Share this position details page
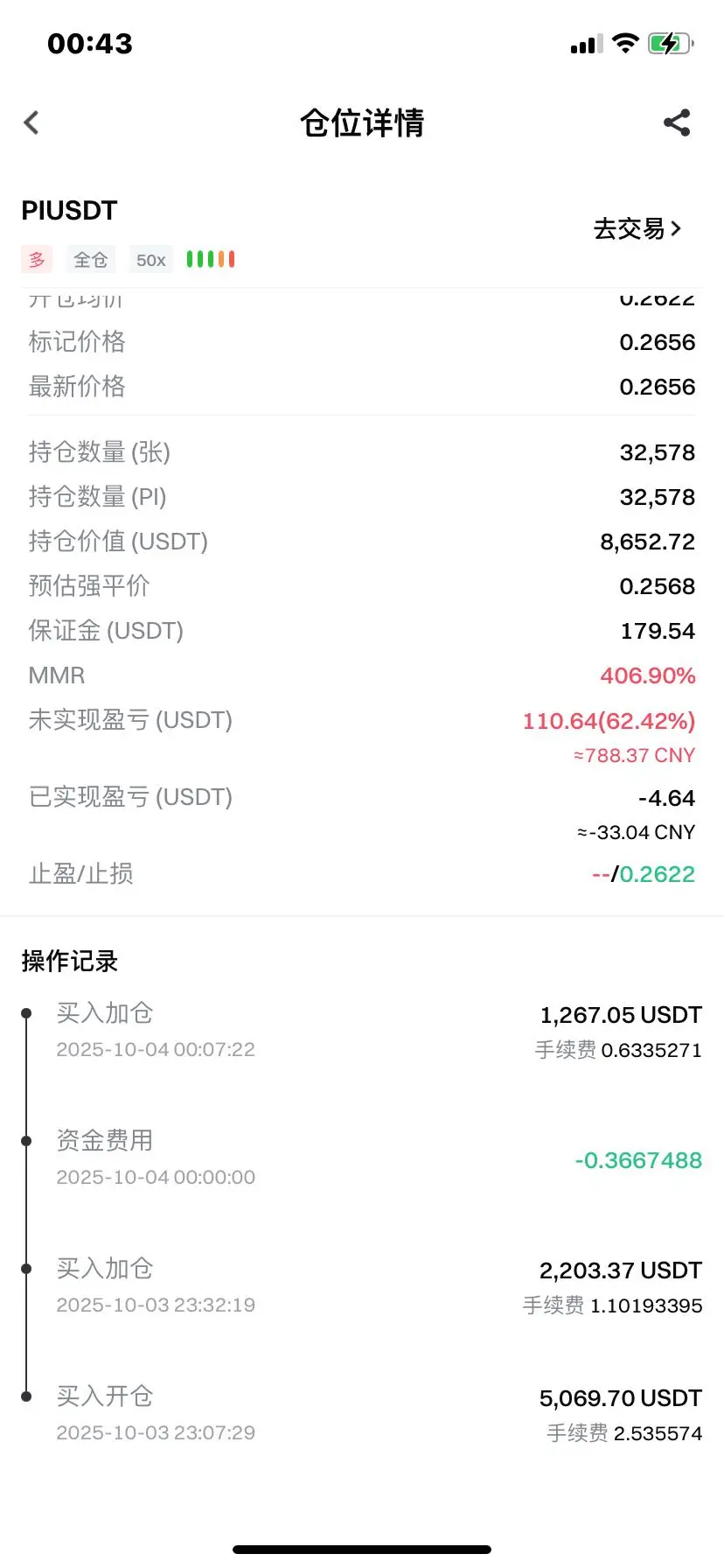 (677, 122)
